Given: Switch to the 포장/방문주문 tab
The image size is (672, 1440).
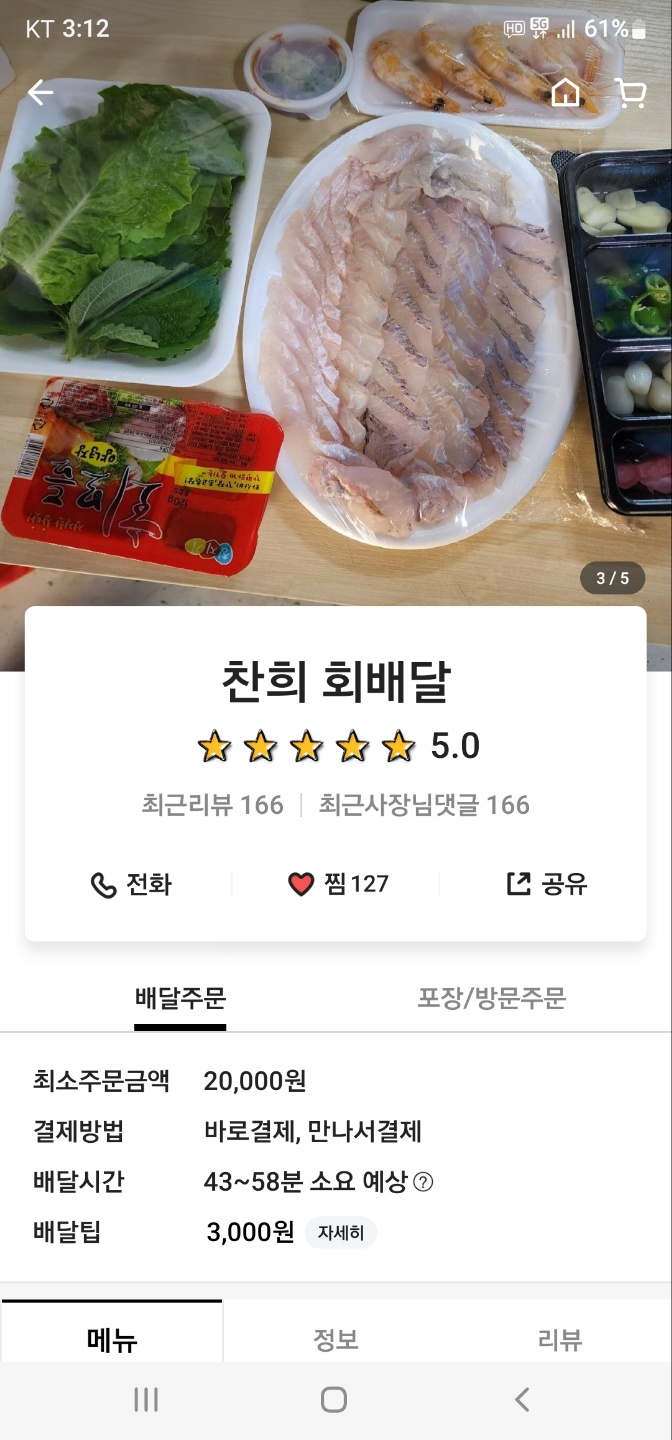Looking at the screenshot, I should click(x=491, y=998).
